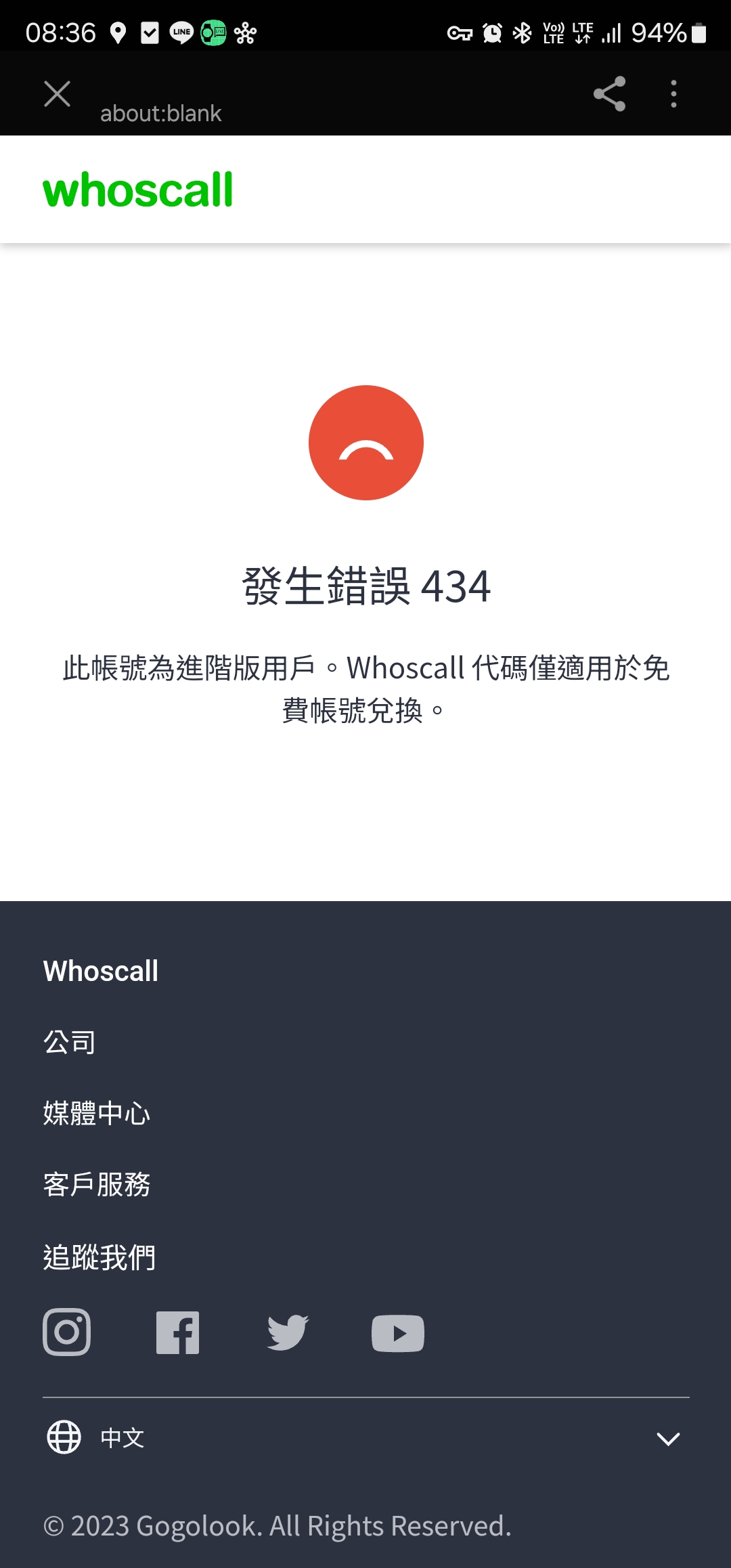Image resolution: width=731 pixels, height=1568 pixels.
Task: Visit Whoscall's Twitter page
Action: 288,1332
